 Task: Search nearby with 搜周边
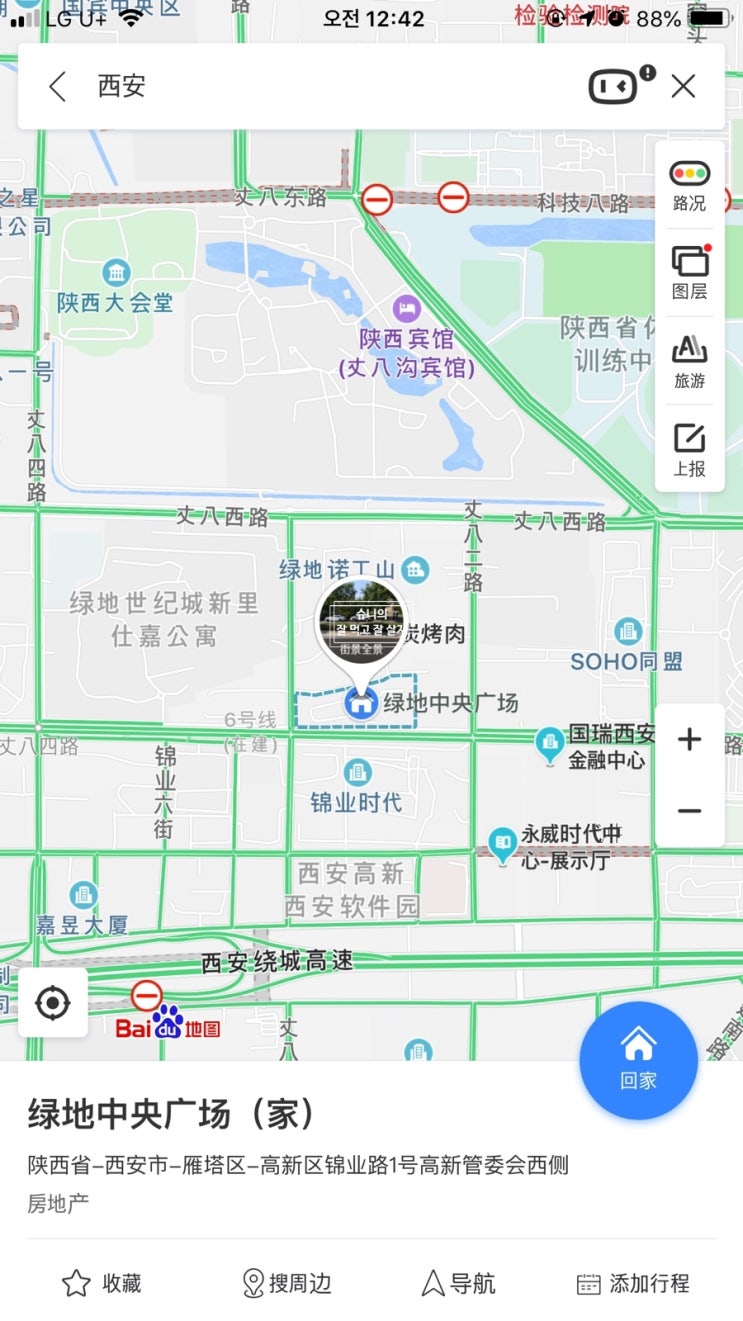[x=287, y=1283]
